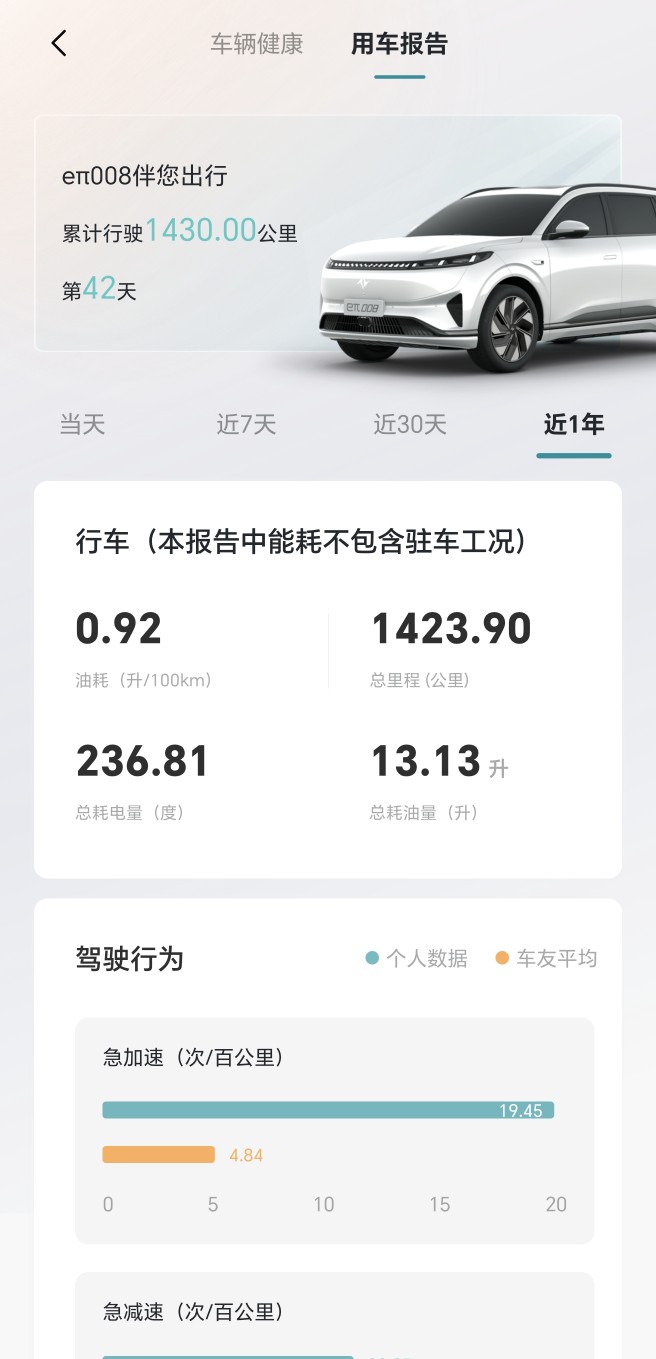The width and height of the screenshot is (656, 1359).
Task: Go back using the top-left arrow
Action: tap(59, 43)
